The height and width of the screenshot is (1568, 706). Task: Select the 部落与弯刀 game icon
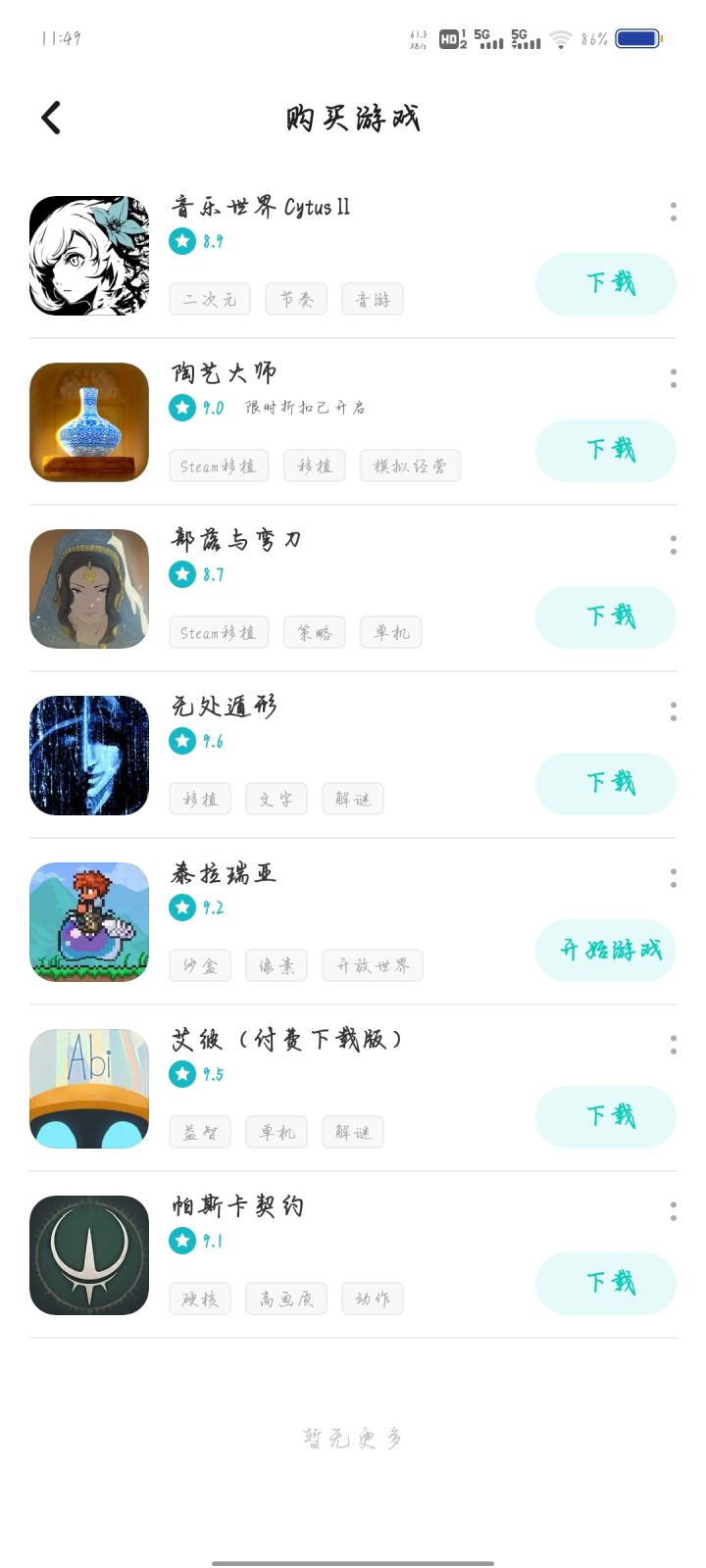click(88, 589)
